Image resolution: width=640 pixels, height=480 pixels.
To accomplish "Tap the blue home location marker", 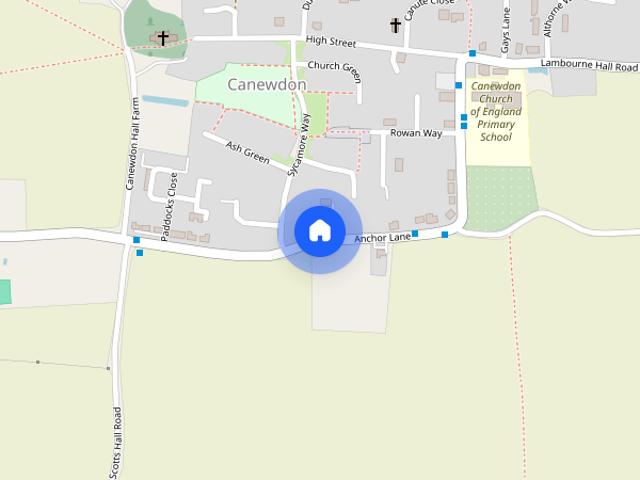I will pos(319,231).
